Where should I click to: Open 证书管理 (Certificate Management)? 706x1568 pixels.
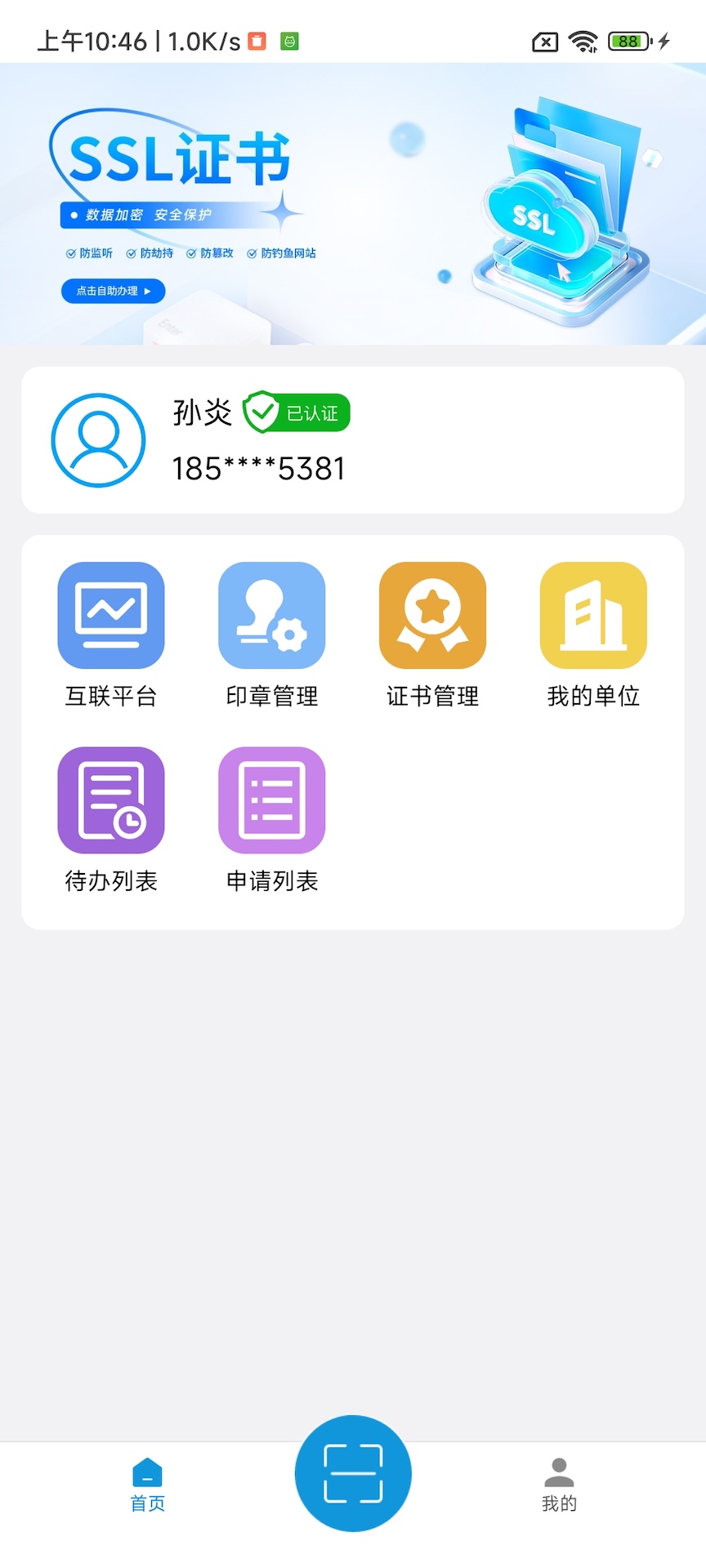[431, 615]
